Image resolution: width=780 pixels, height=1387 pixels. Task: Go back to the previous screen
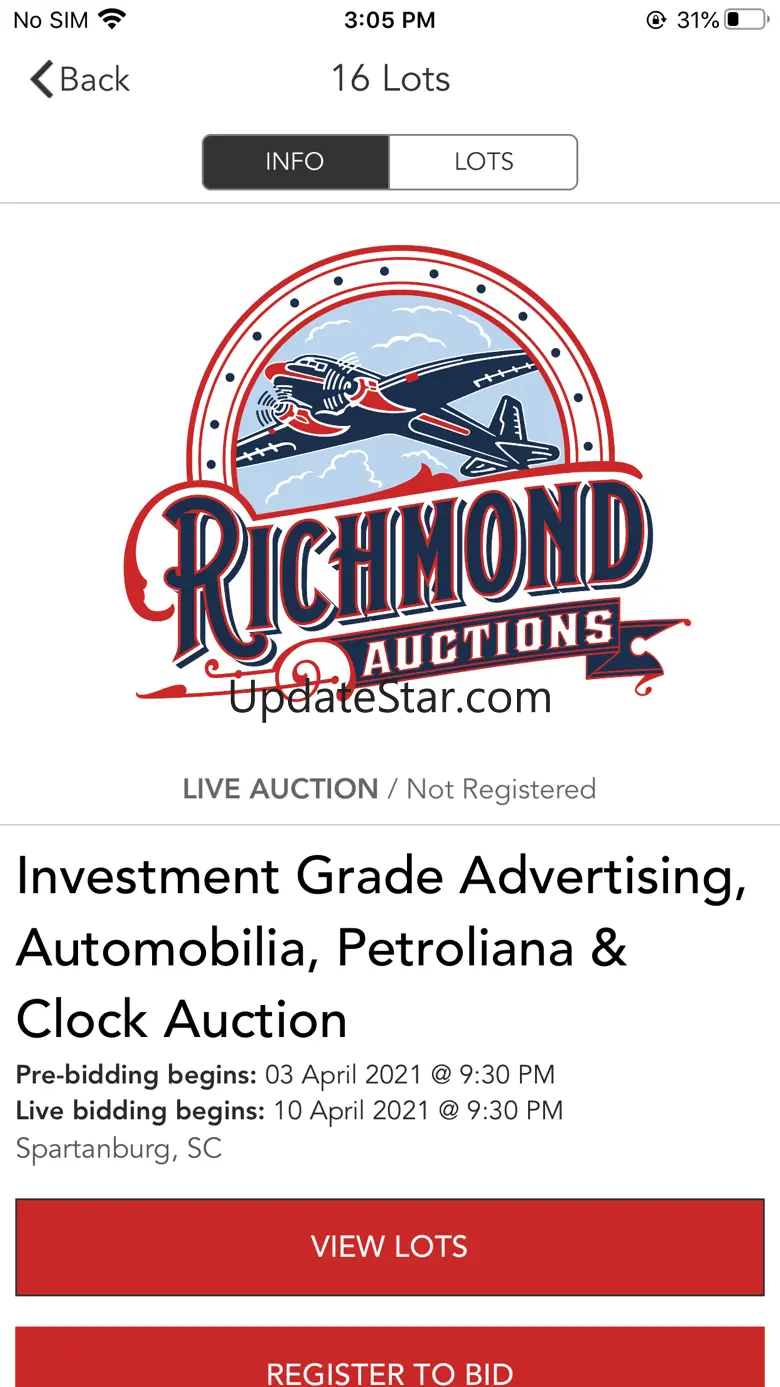coord(80,79)
